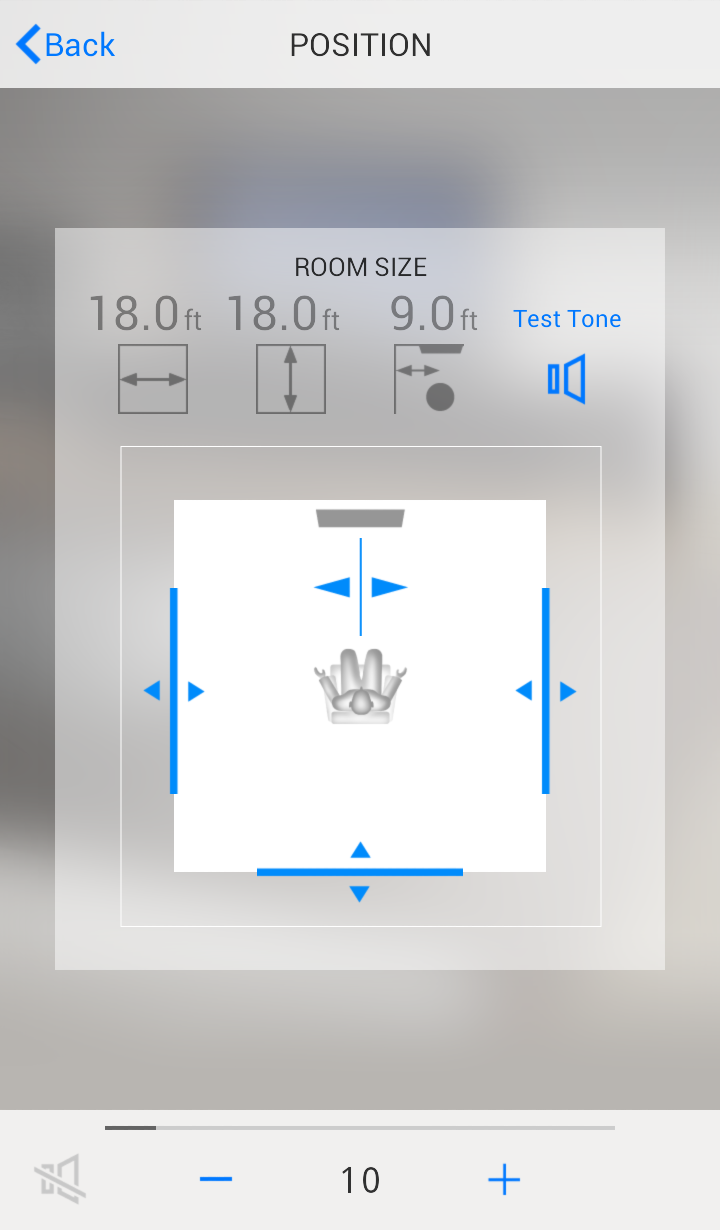Toggle the mute speaker icon
720x1230 pixels.
coord(60,1180)
